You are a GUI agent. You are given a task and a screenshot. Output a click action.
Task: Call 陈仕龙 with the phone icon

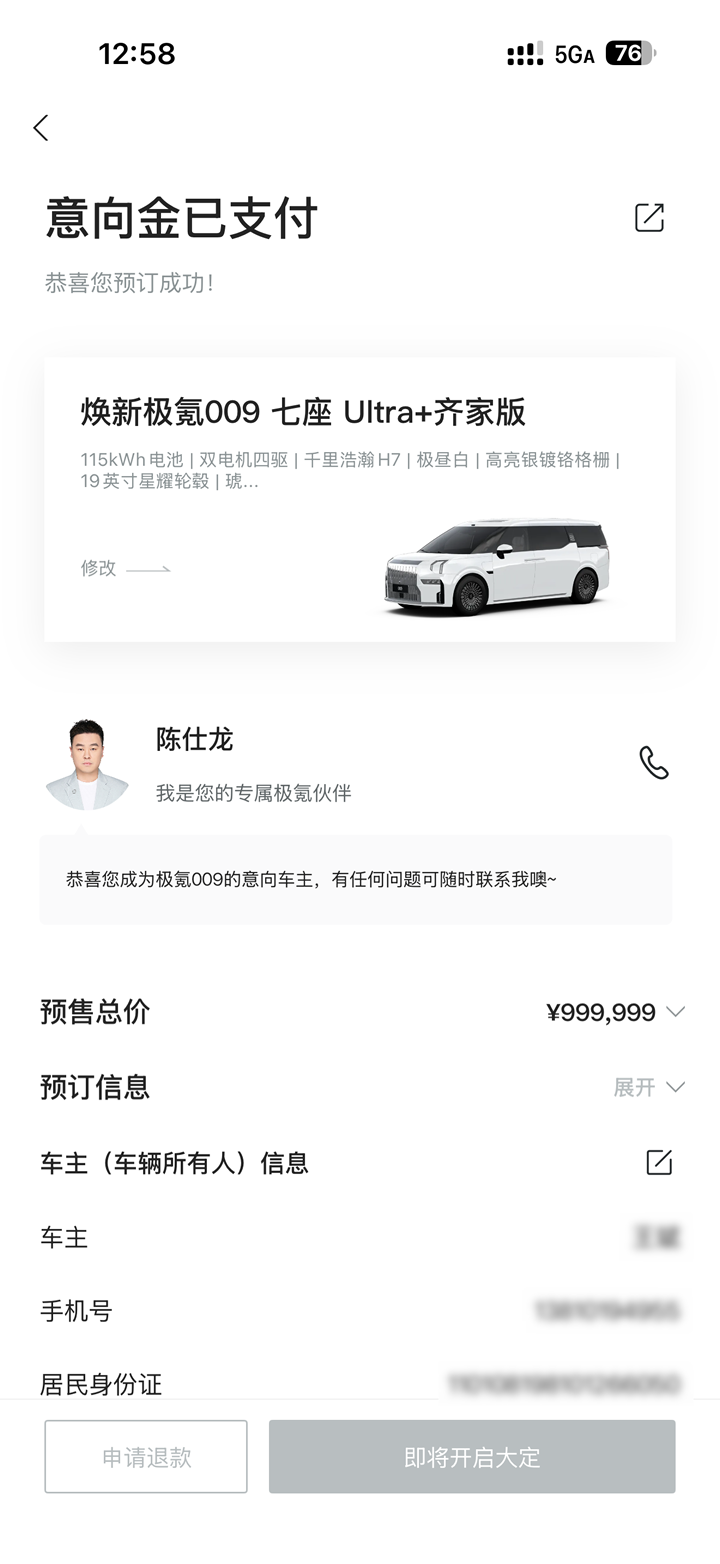(653, 763)
